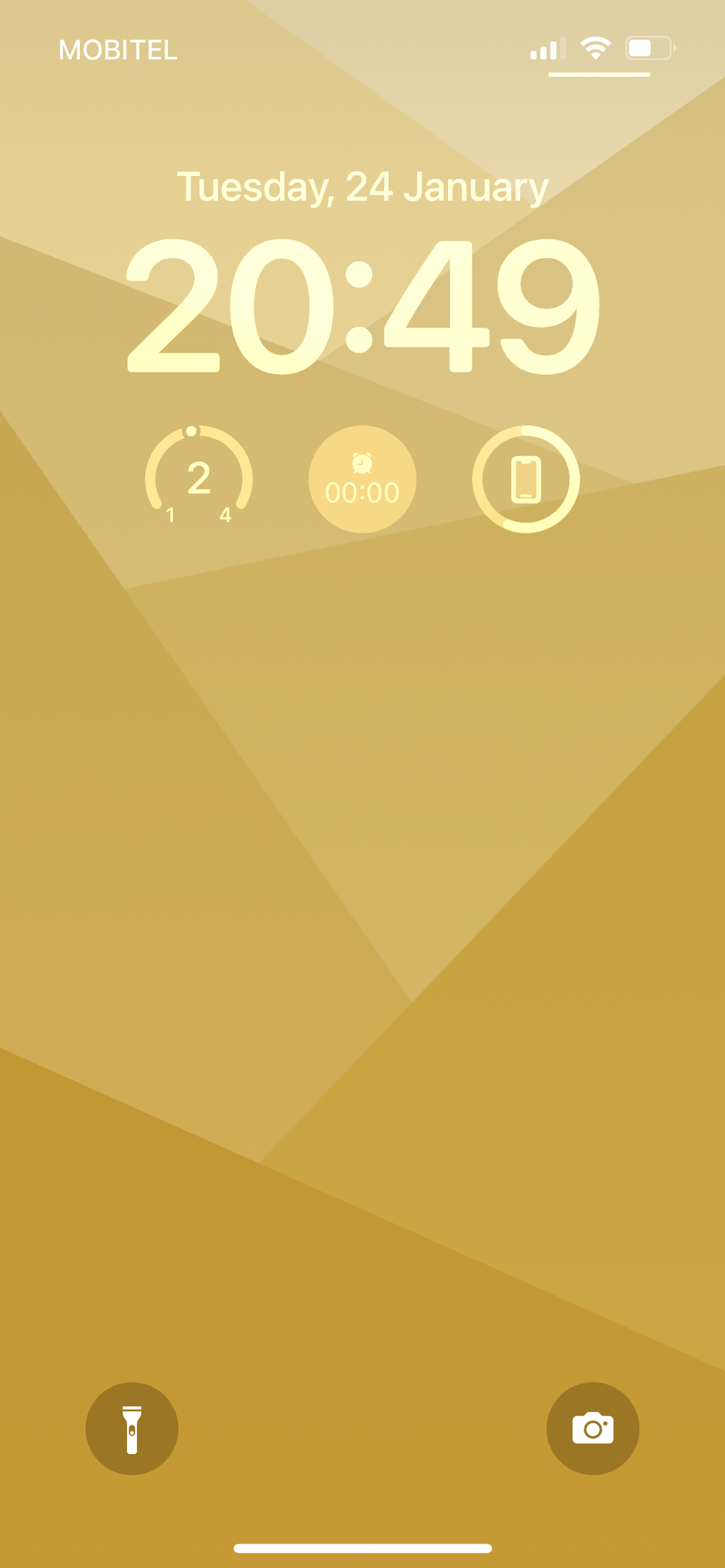
Task: Tap the phone battery ring widget
Action: click(526, 479)
